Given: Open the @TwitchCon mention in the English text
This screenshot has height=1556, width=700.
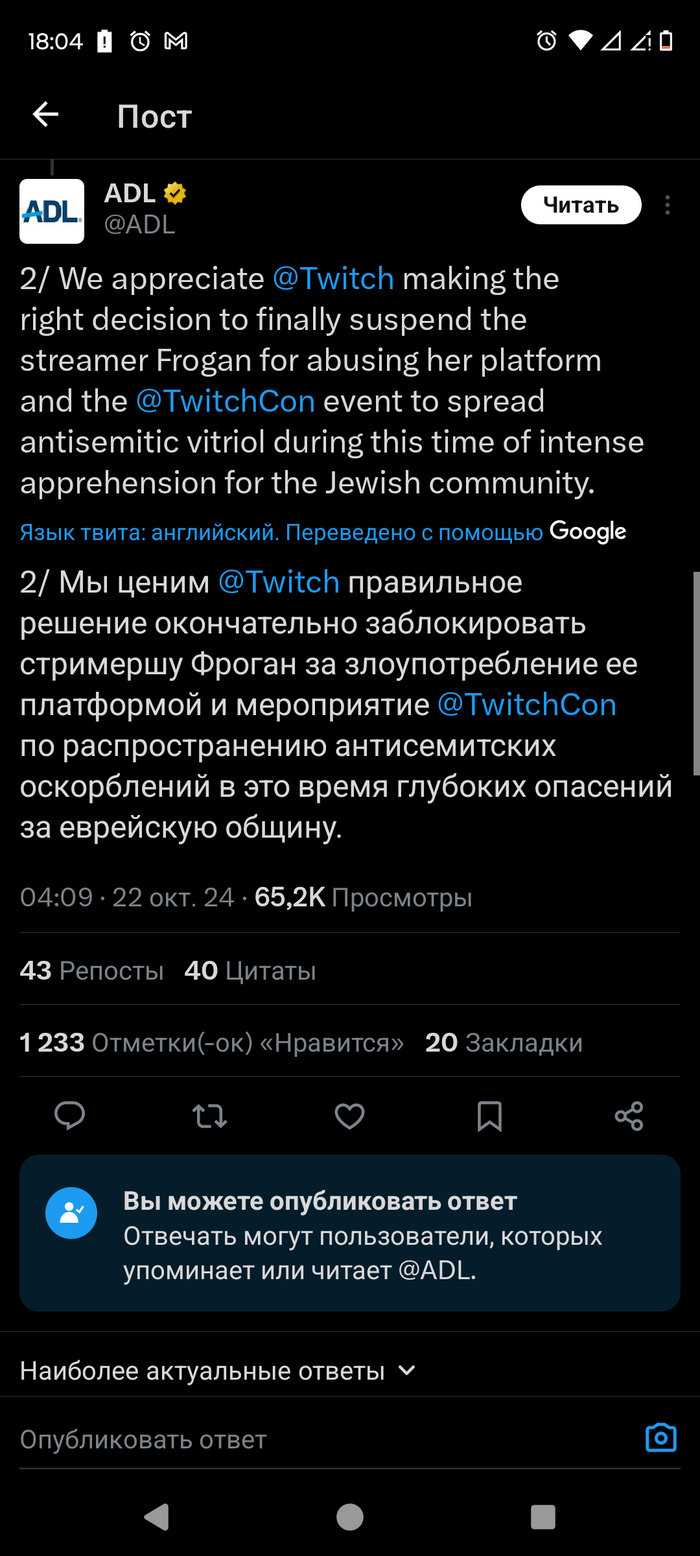Looking at the screenshot, I should 226,401.
